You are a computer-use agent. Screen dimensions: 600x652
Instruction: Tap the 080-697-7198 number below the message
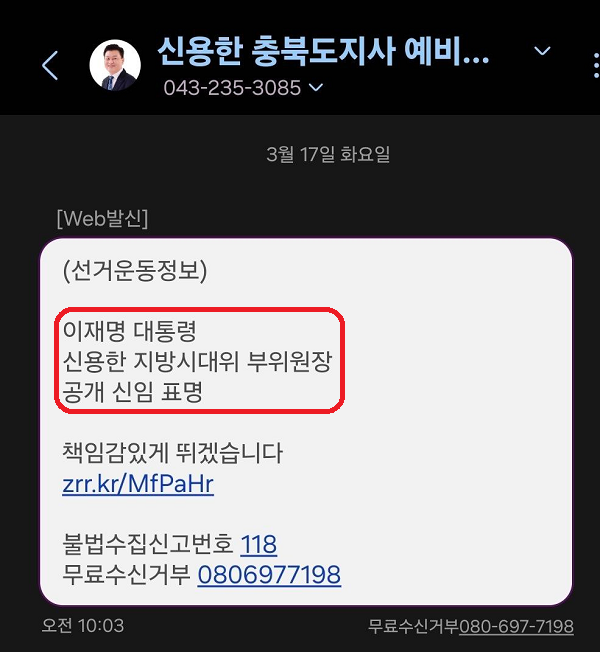coord(516,627)
